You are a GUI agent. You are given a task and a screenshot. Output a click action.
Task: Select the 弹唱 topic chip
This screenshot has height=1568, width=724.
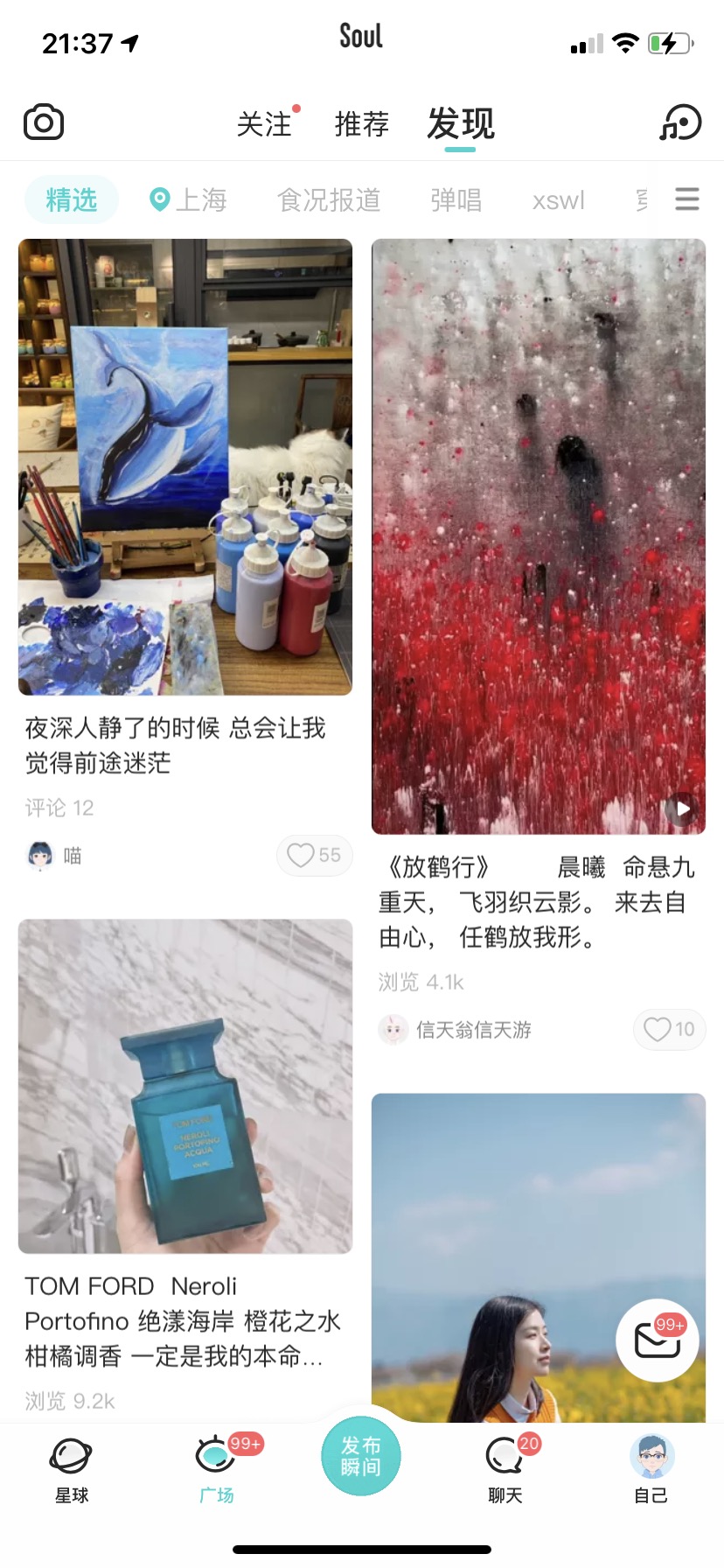coord(456,200)
